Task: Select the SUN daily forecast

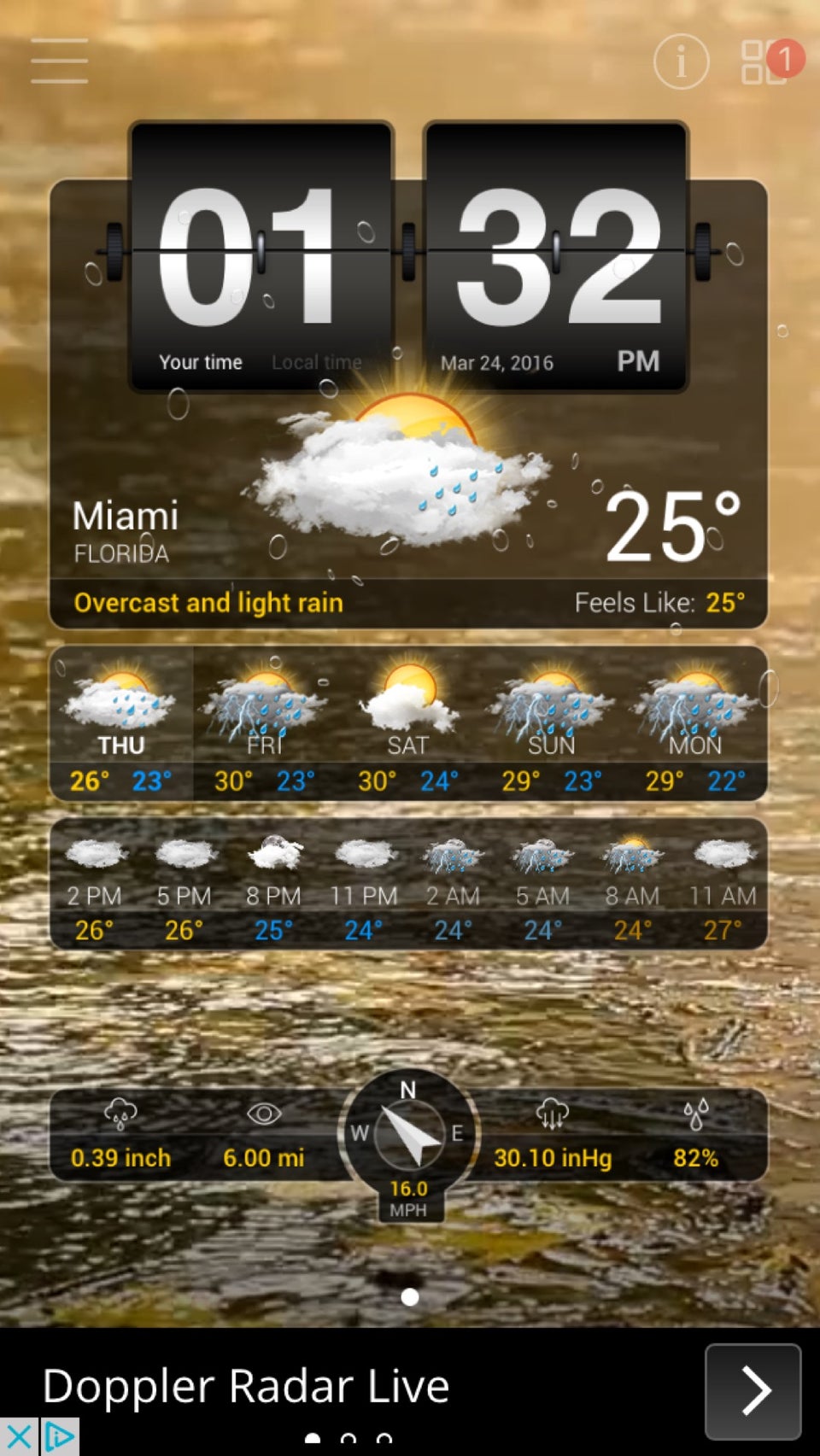Action: pos(552,722)
